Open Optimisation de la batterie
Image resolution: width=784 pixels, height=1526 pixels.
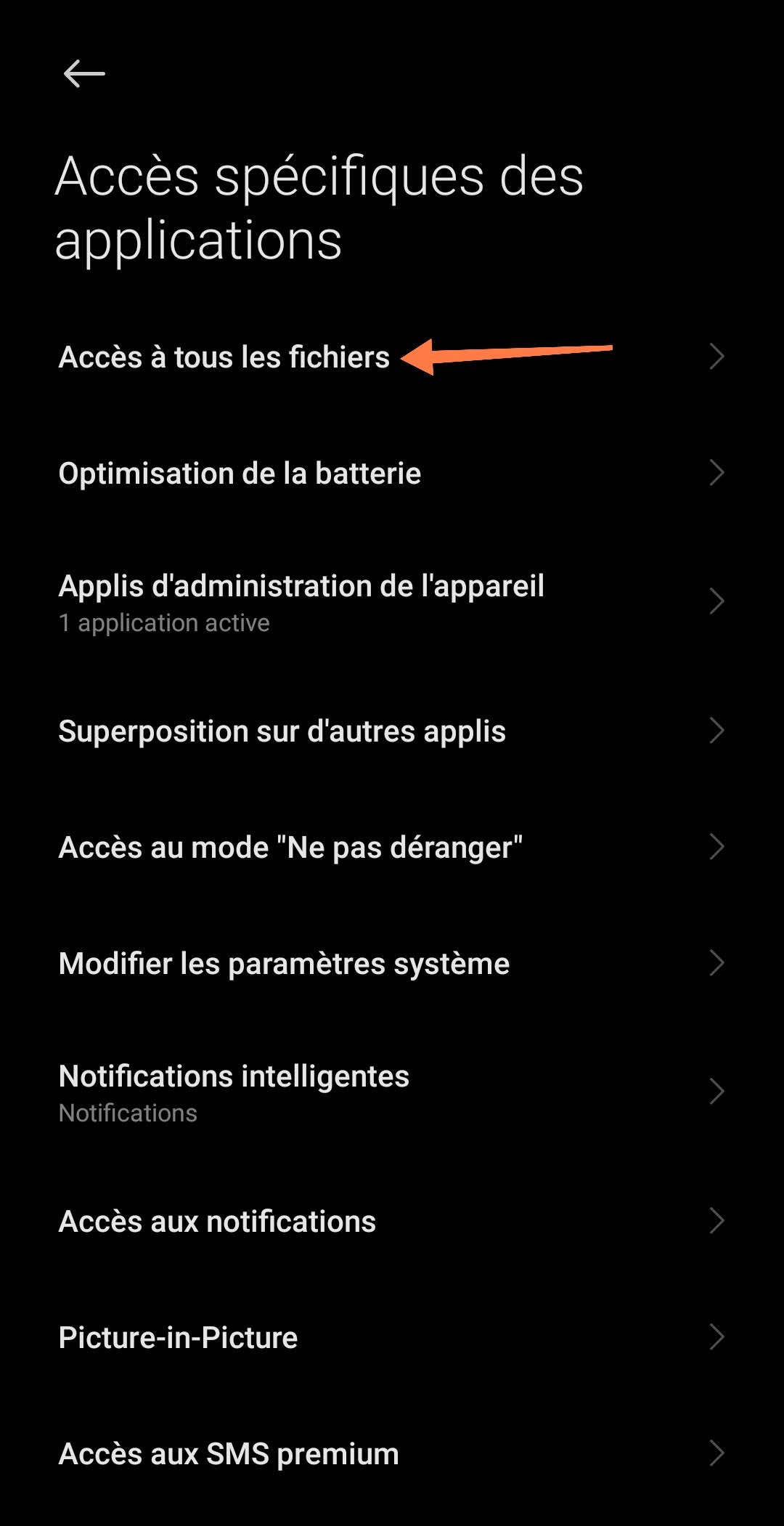[x=392, y=473]
